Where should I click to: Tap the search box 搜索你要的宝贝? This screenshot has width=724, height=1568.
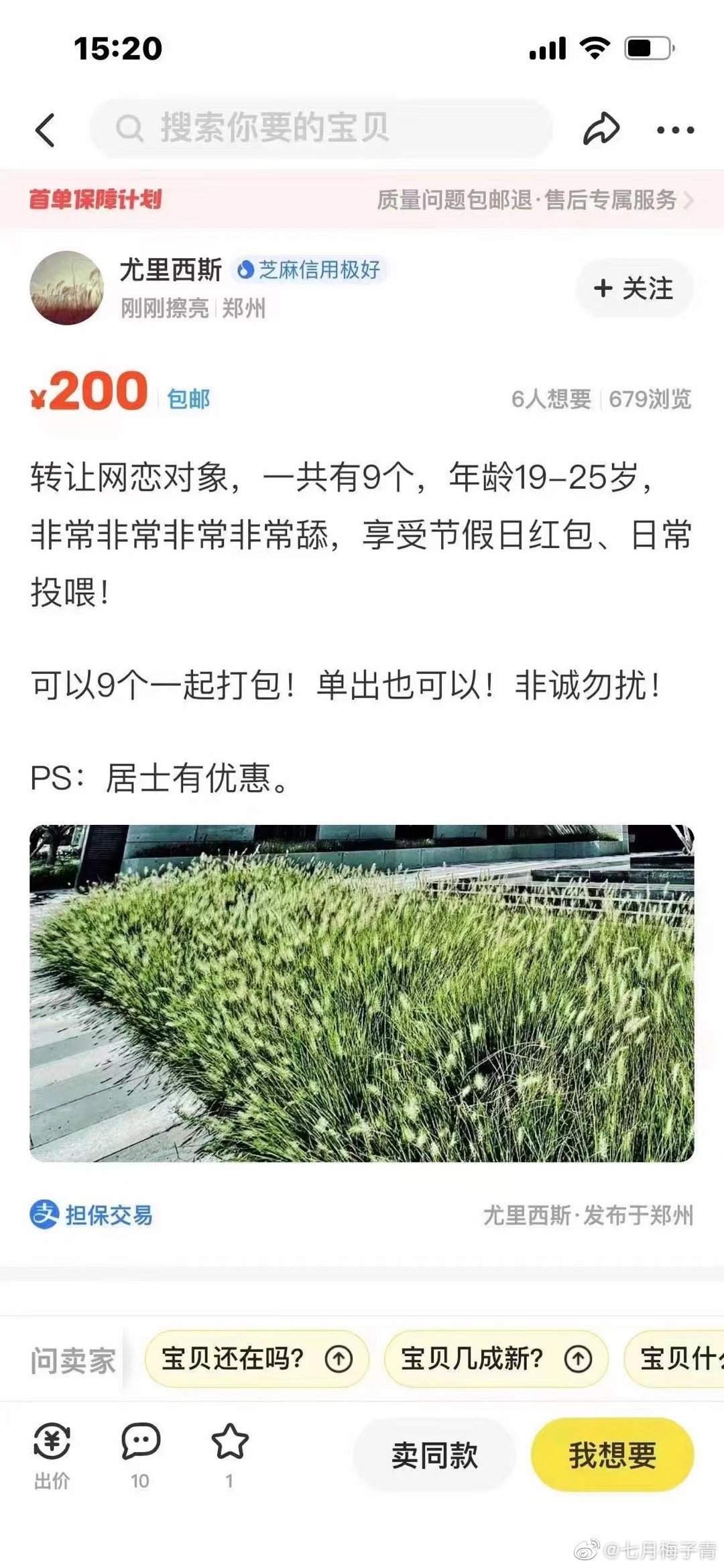pos(322,128)
